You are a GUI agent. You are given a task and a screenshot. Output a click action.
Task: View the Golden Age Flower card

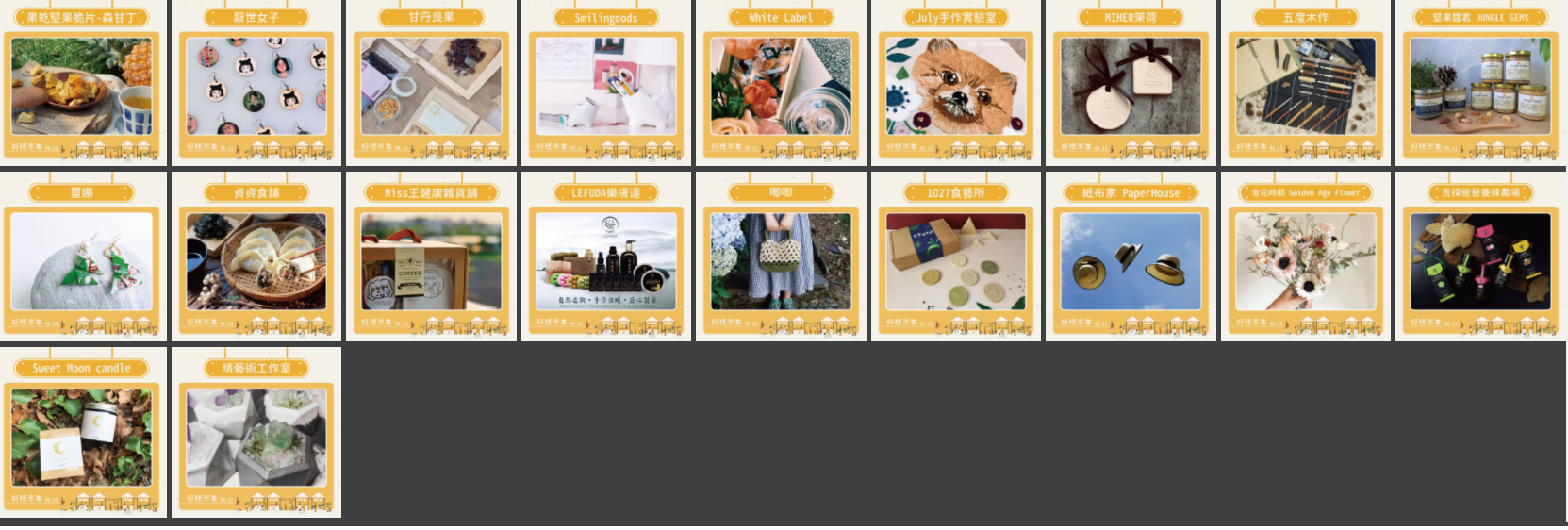(x=1305, y=261)
